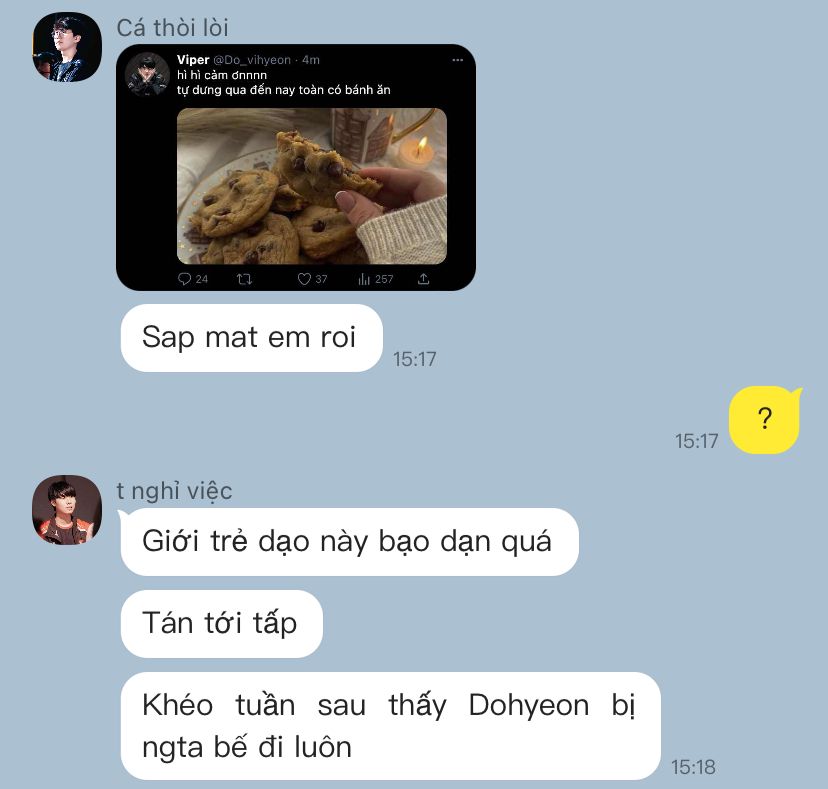Open the shared Viper tweet screenshot image

click(x=296, y=168)
